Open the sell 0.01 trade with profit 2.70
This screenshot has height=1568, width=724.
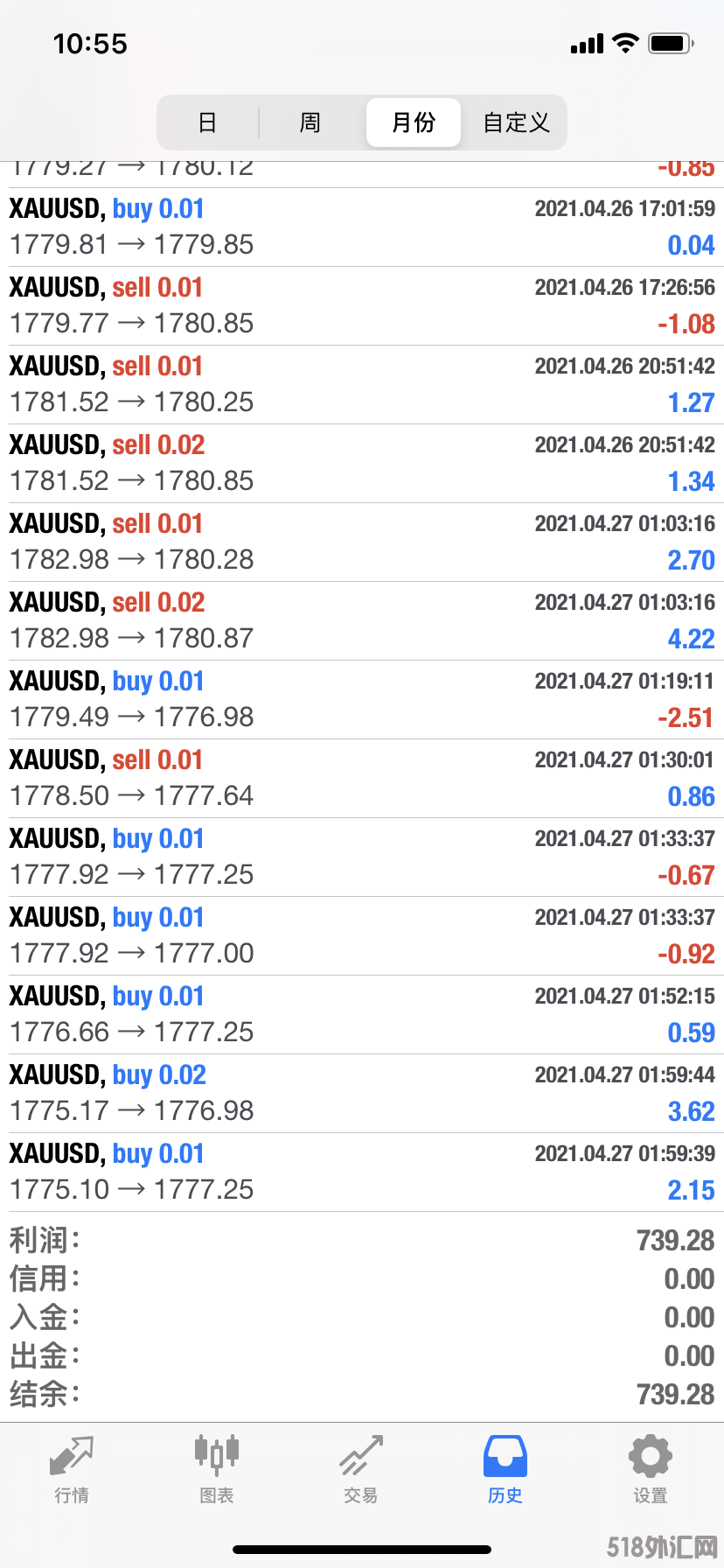pyautogui.click(x=362, y=542)
